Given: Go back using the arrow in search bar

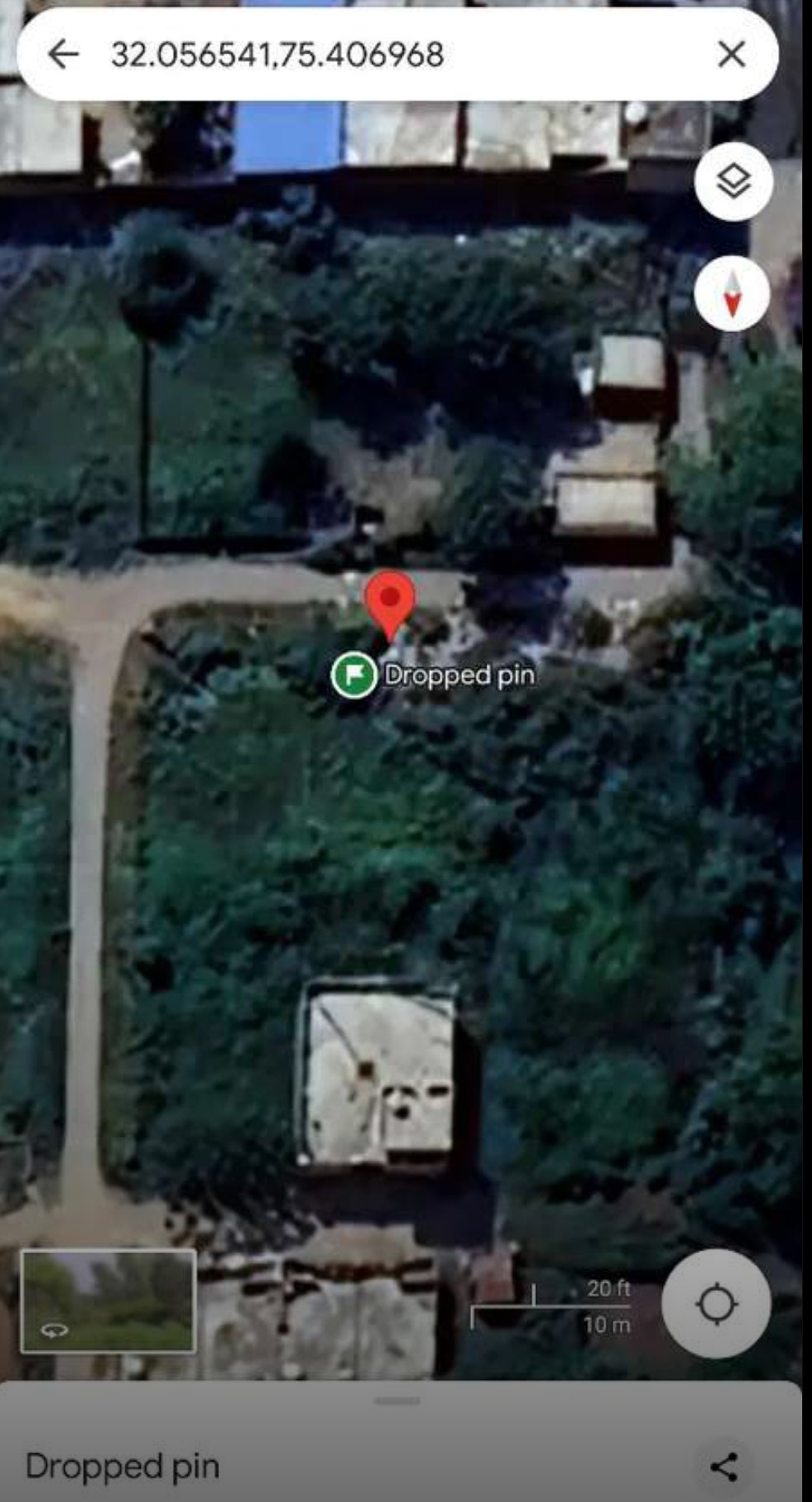Looking at the screenshot, I should [63, 54].
